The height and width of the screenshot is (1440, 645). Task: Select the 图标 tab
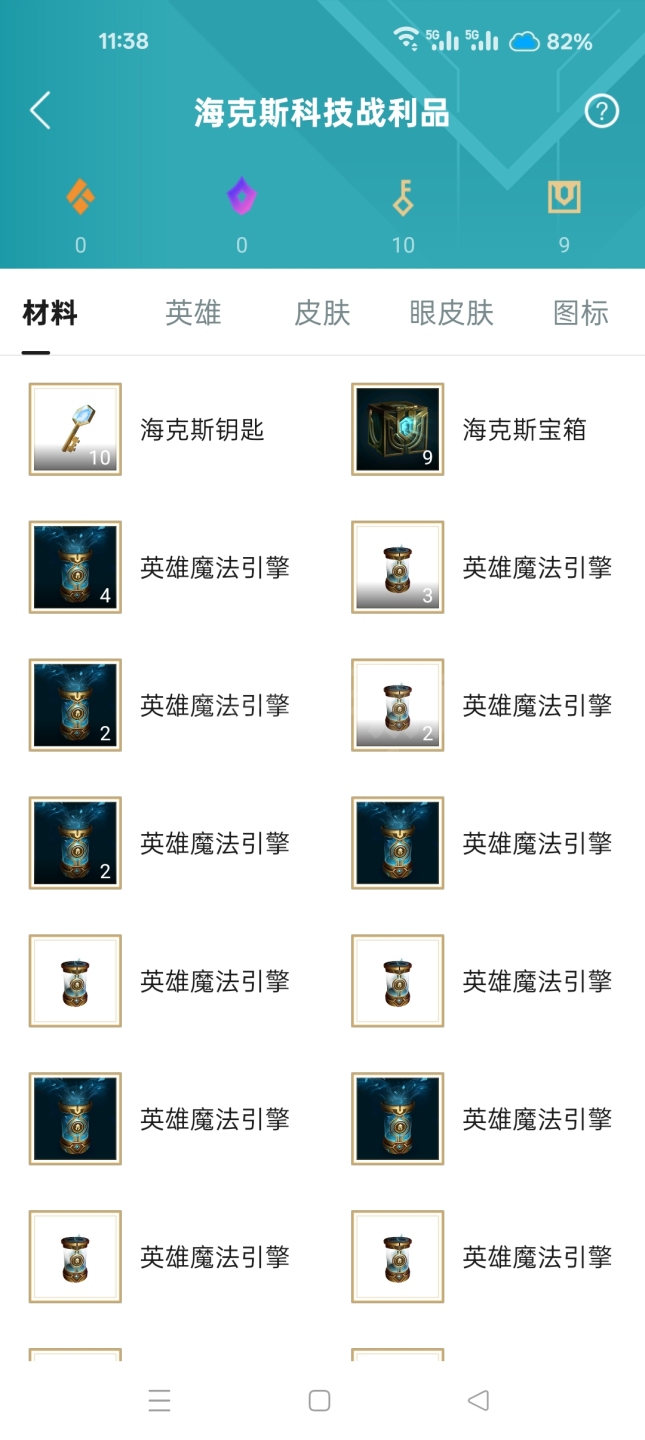click(x=580, y=313)
